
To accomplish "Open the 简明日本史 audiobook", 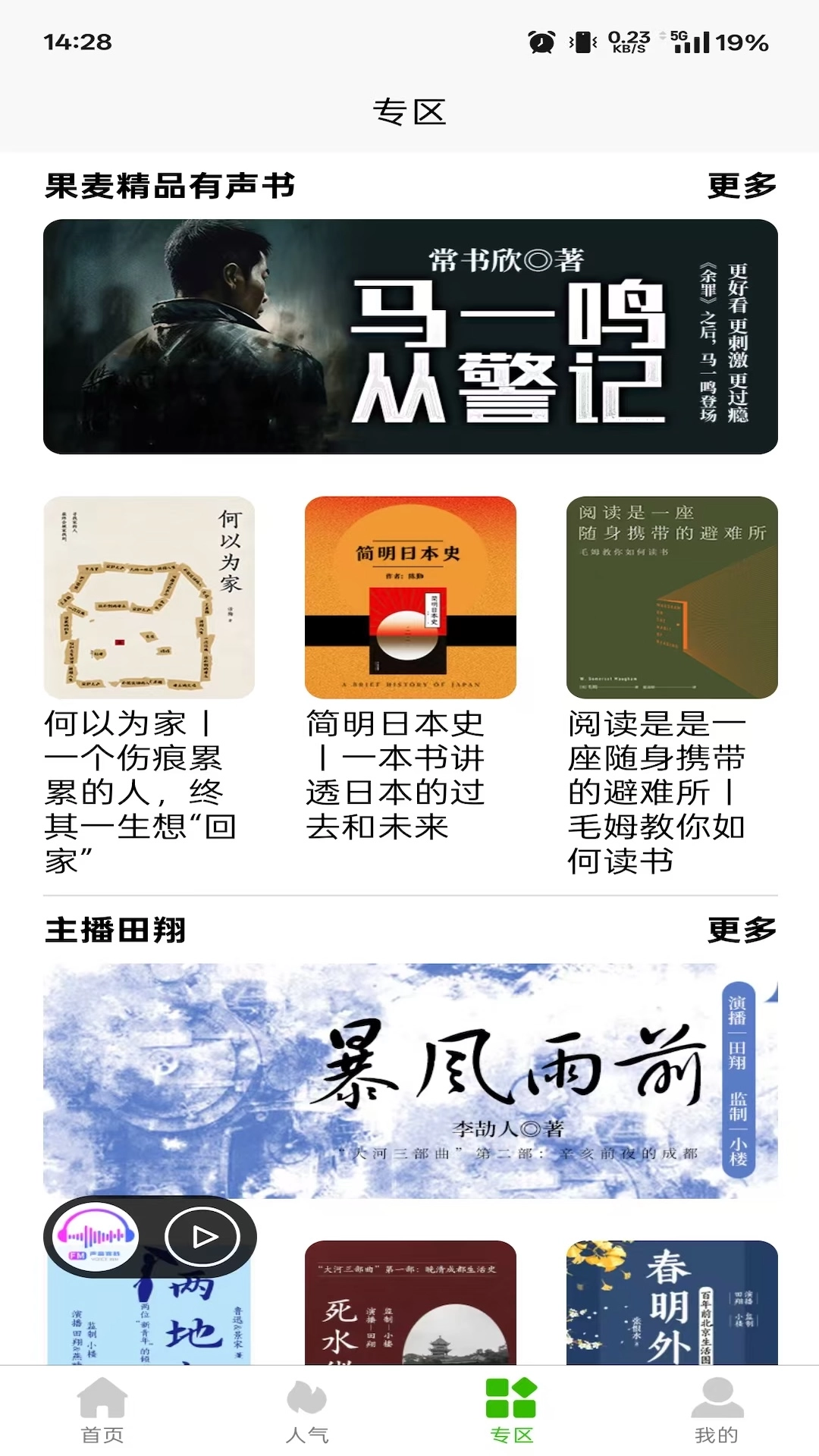I will pos(410,598).
